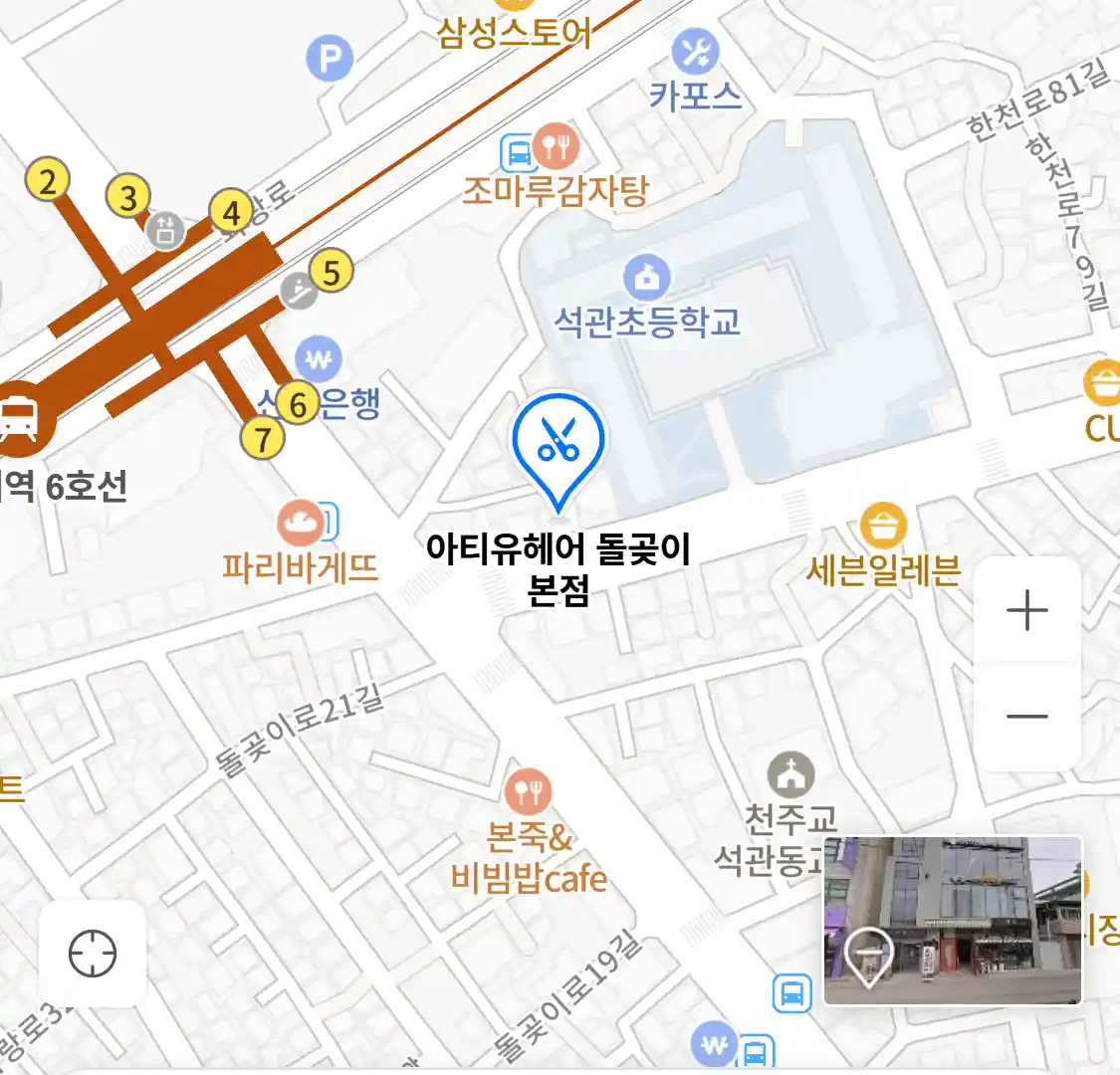Select the 파리바게뜨 bakery marker
This screenshot has width=1120, height=1075.
coord(300,522)
